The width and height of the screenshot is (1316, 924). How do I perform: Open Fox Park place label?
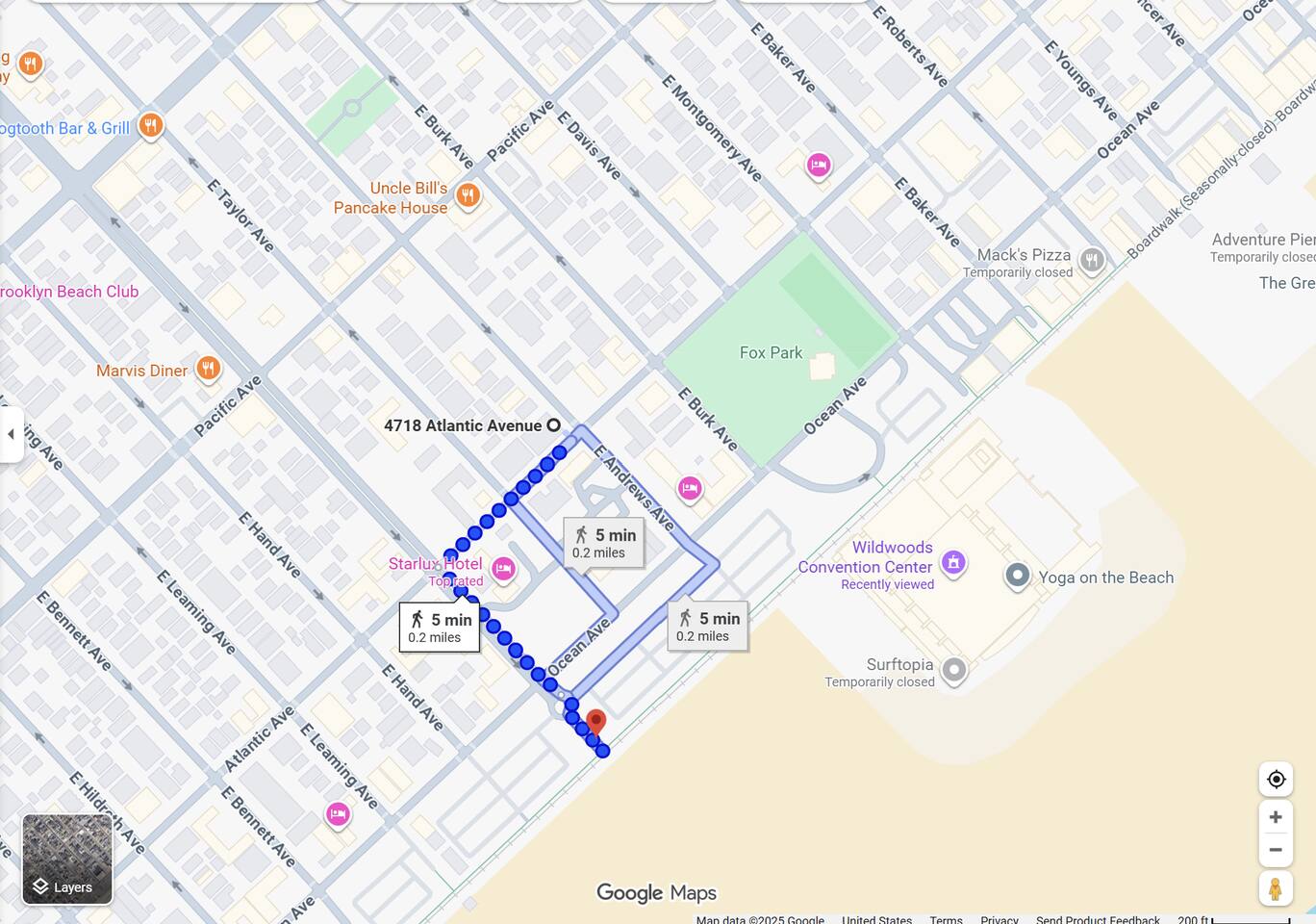(771, 353)
